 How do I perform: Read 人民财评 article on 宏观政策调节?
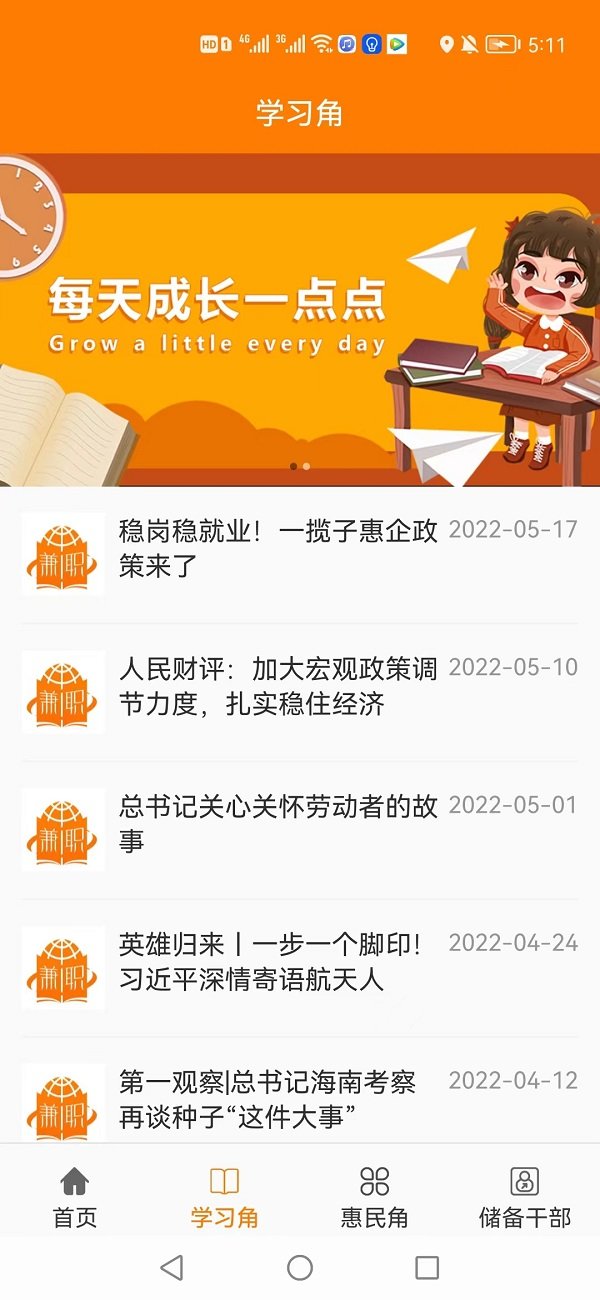tap(278, 686)
